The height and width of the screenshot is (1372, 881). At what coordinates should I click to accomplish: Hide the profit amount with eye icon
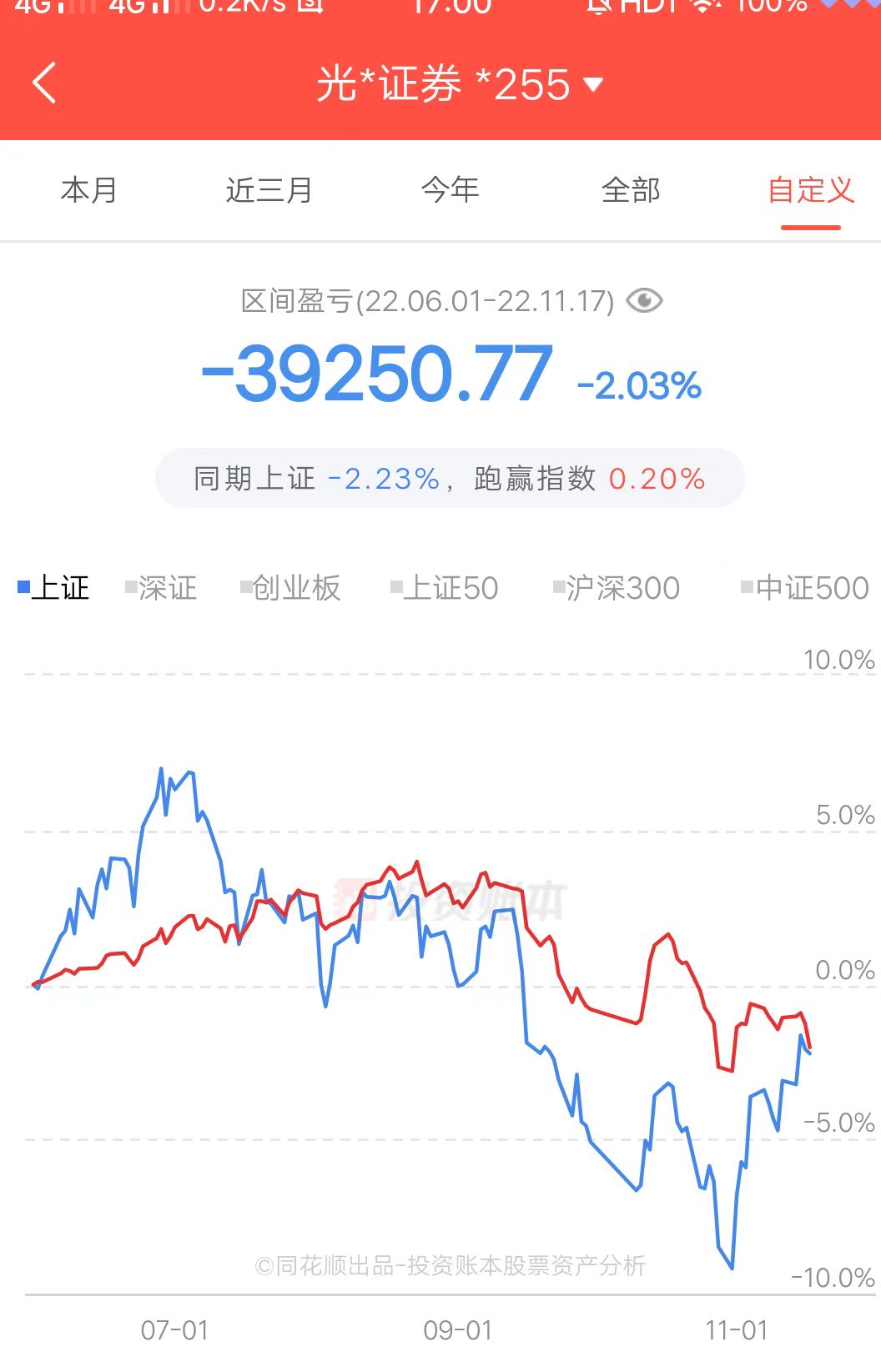point(644,300)
